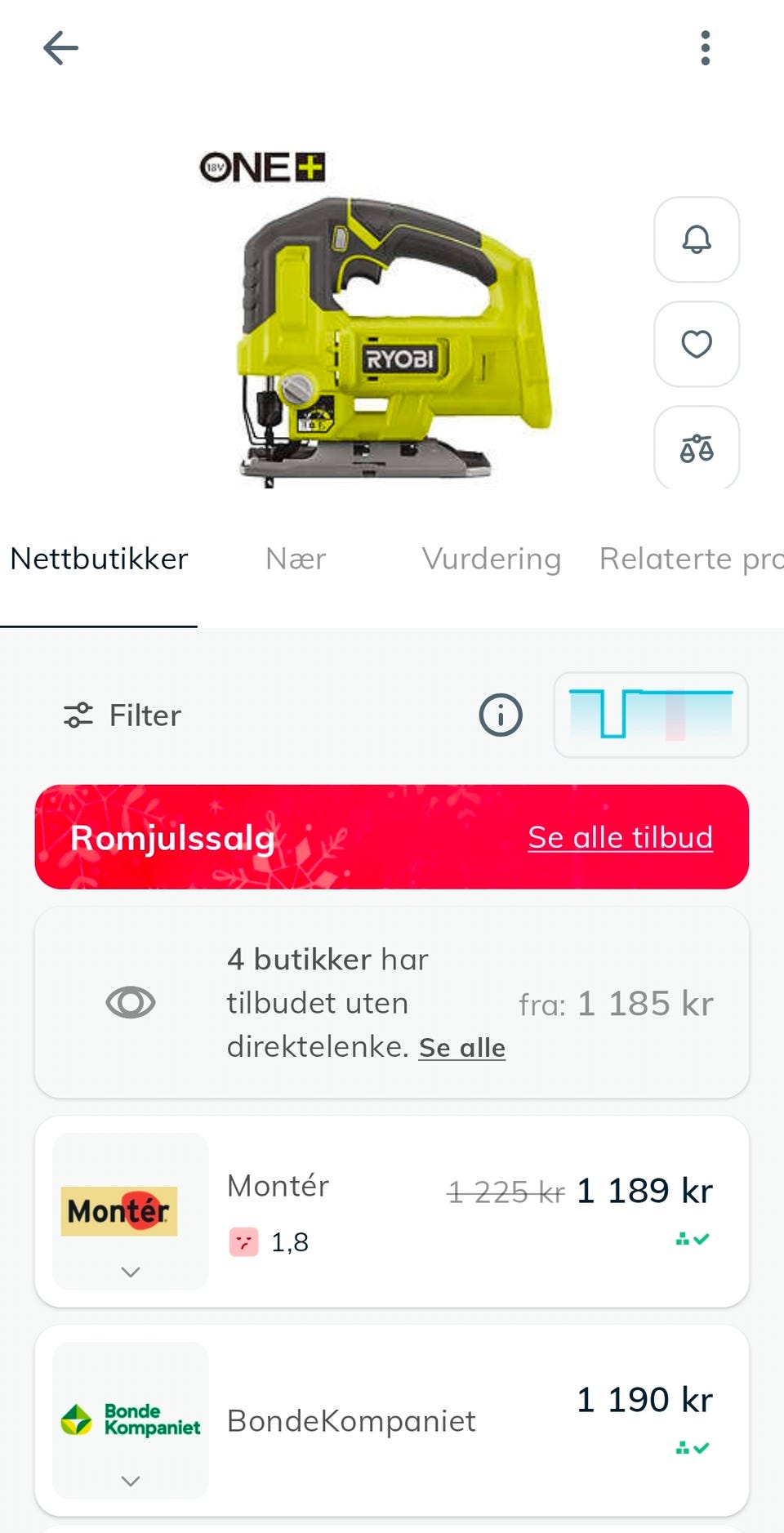Tap the Montér store logo
Viewport: 784px width, 1533px height.
coord(118,1210)
